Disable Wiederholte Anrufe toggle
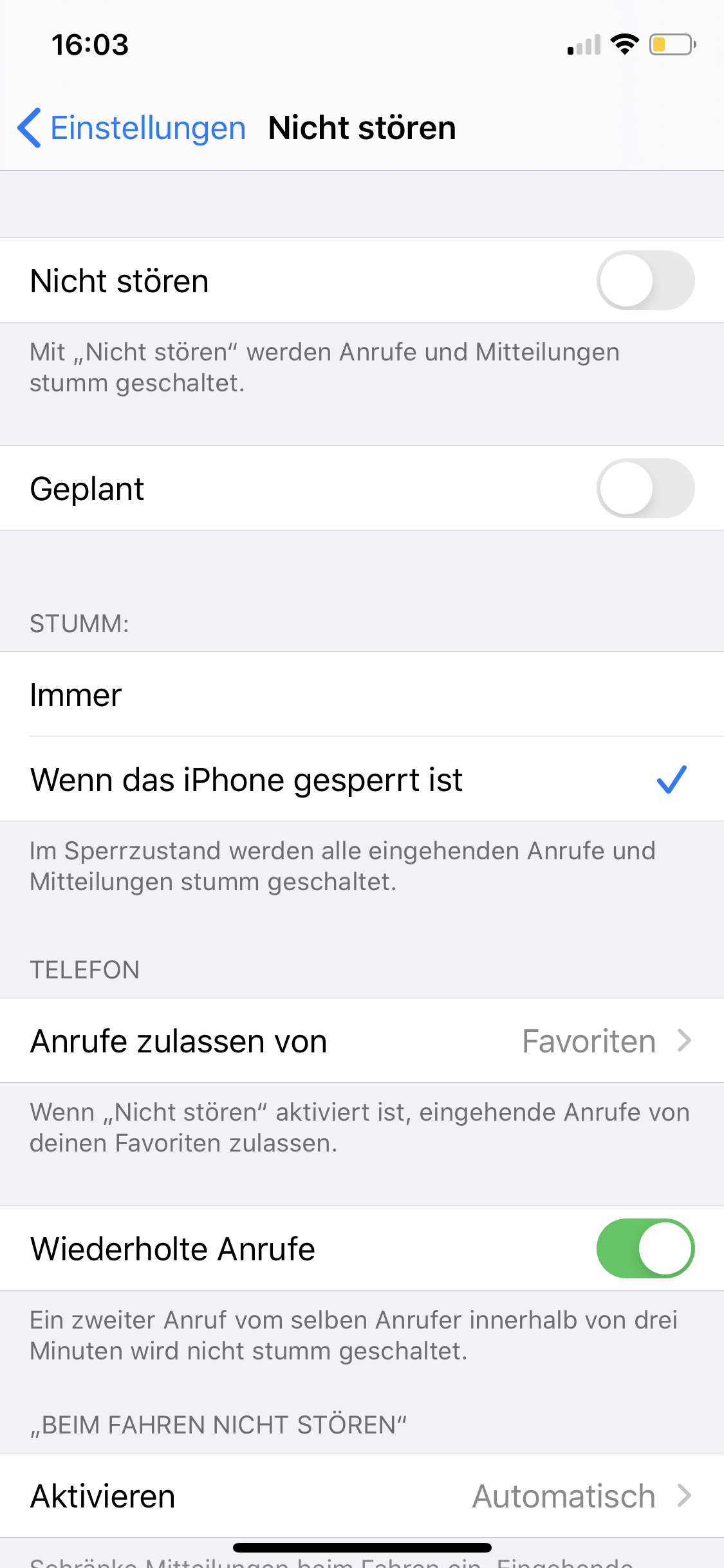Image resolution: width=724 pixels, height=1568 pixels. pyautogui.click(x=645, y=1249)
